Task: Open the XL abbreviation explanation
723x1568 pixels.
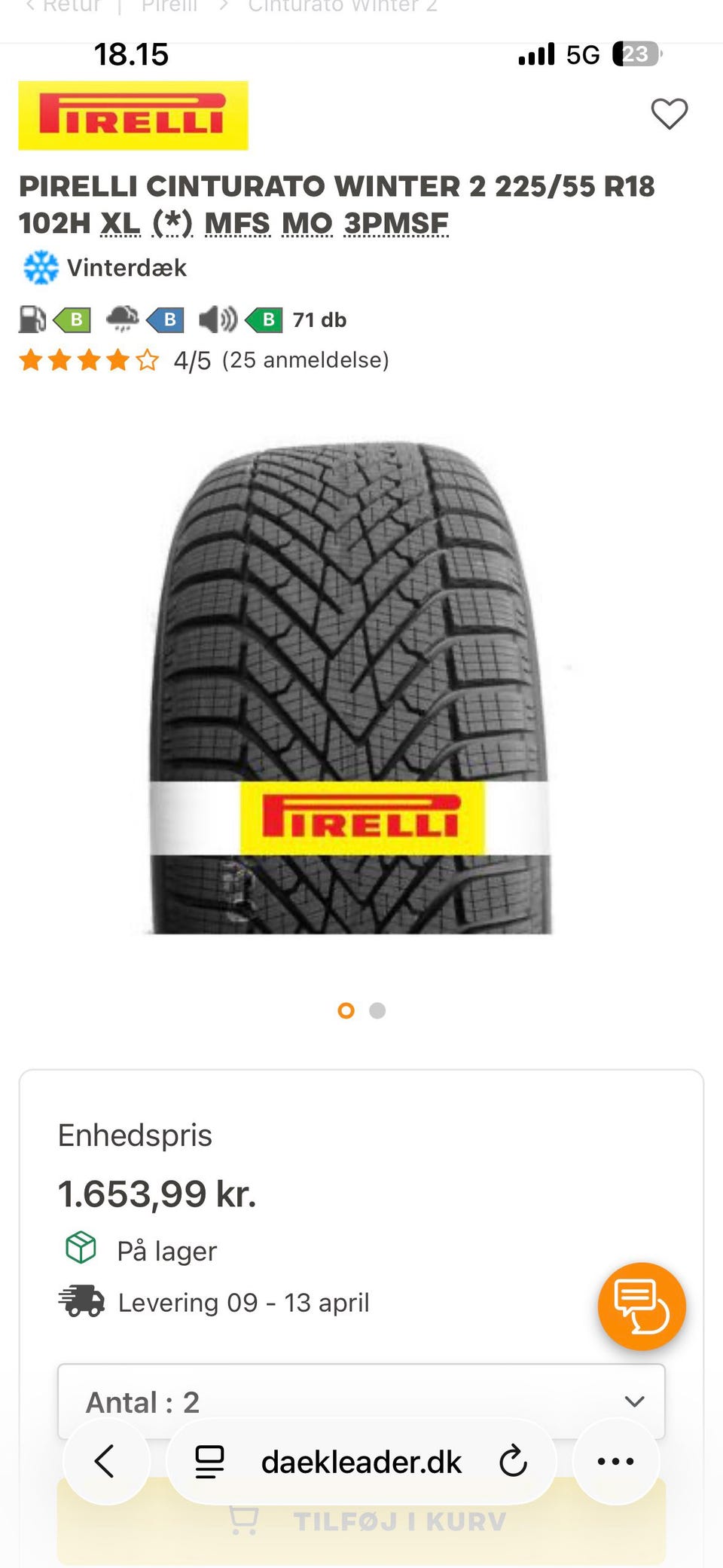Action: point(120,223)
